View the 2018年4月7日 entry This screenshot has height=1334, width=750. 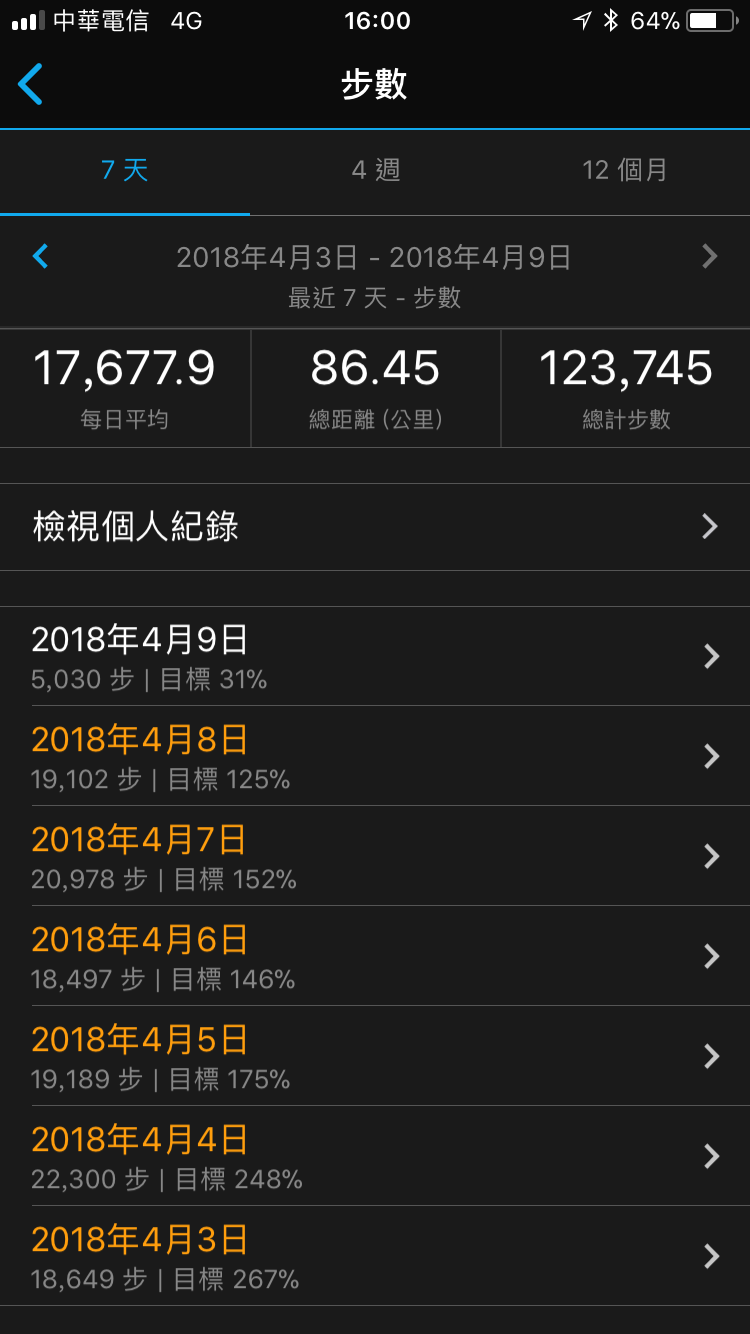pos(375,856)
